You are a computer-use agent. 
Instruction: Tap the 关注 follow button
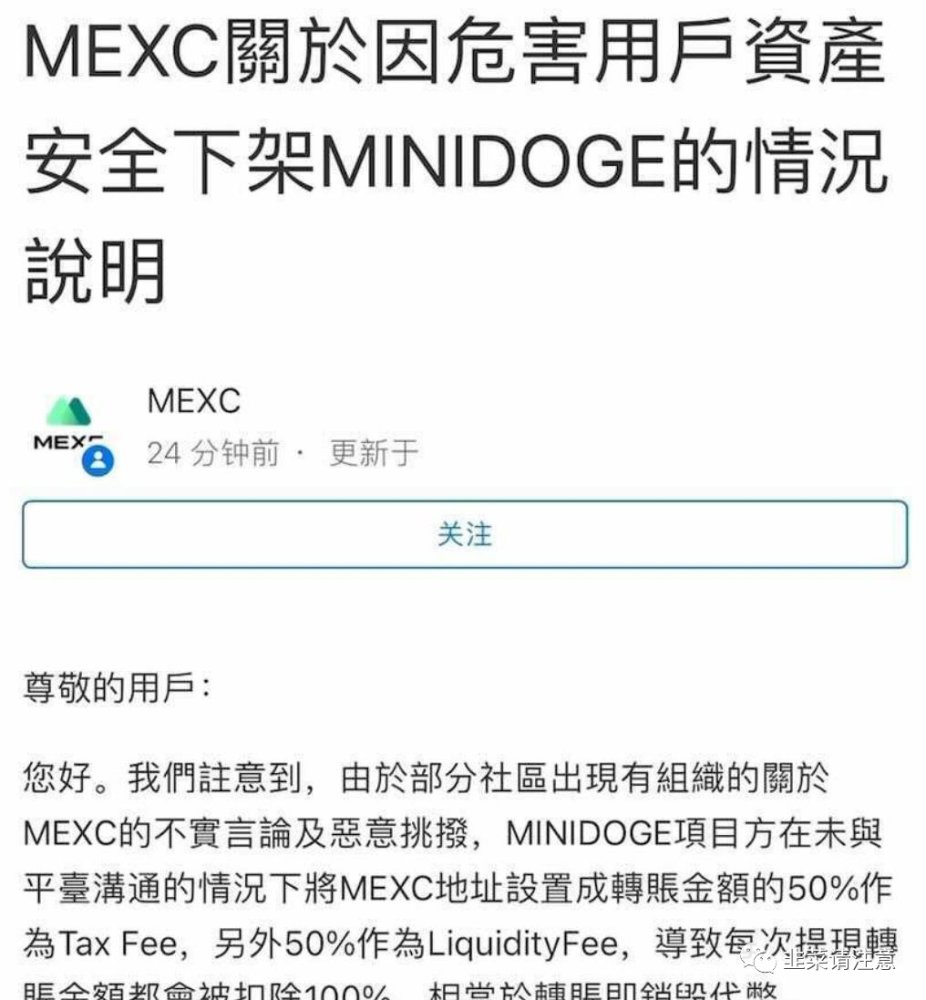(464, 534)
